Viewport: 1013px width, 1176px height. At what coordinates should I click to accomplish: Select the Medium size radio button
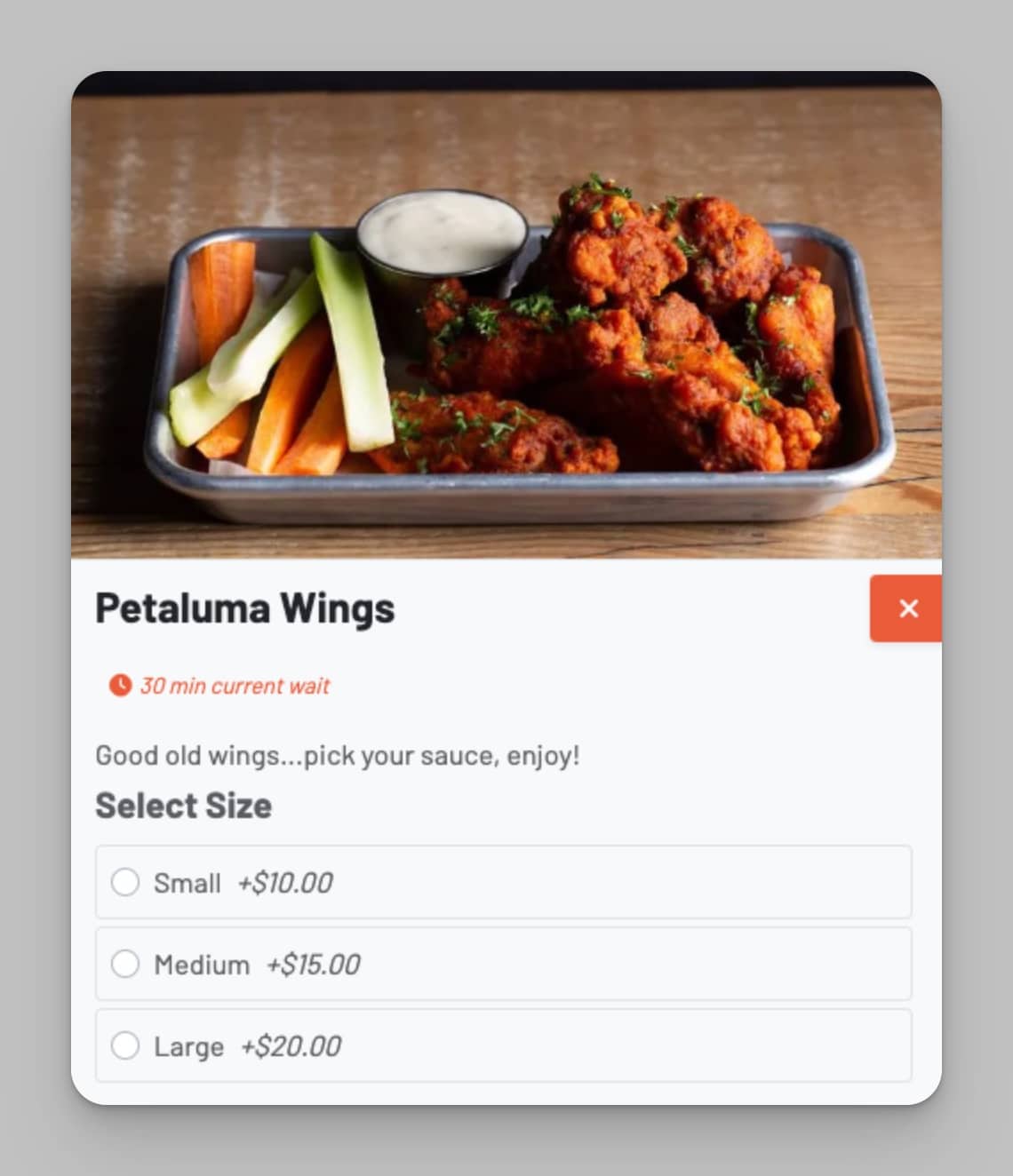coord(125,964)
